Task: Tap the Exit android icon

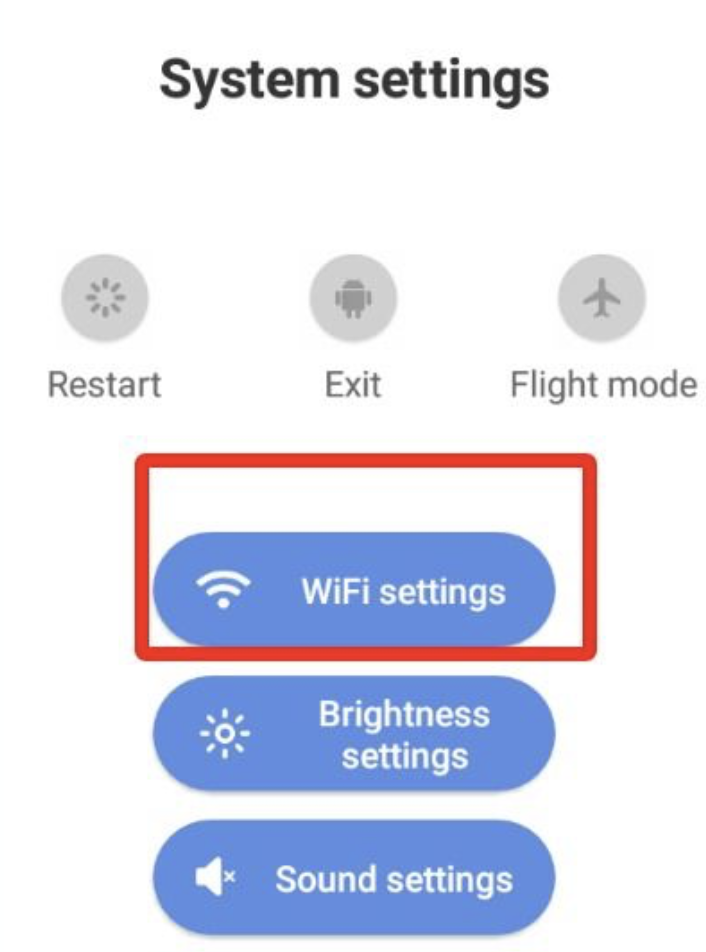Action: pyautogui.click(x=353, y=298)
